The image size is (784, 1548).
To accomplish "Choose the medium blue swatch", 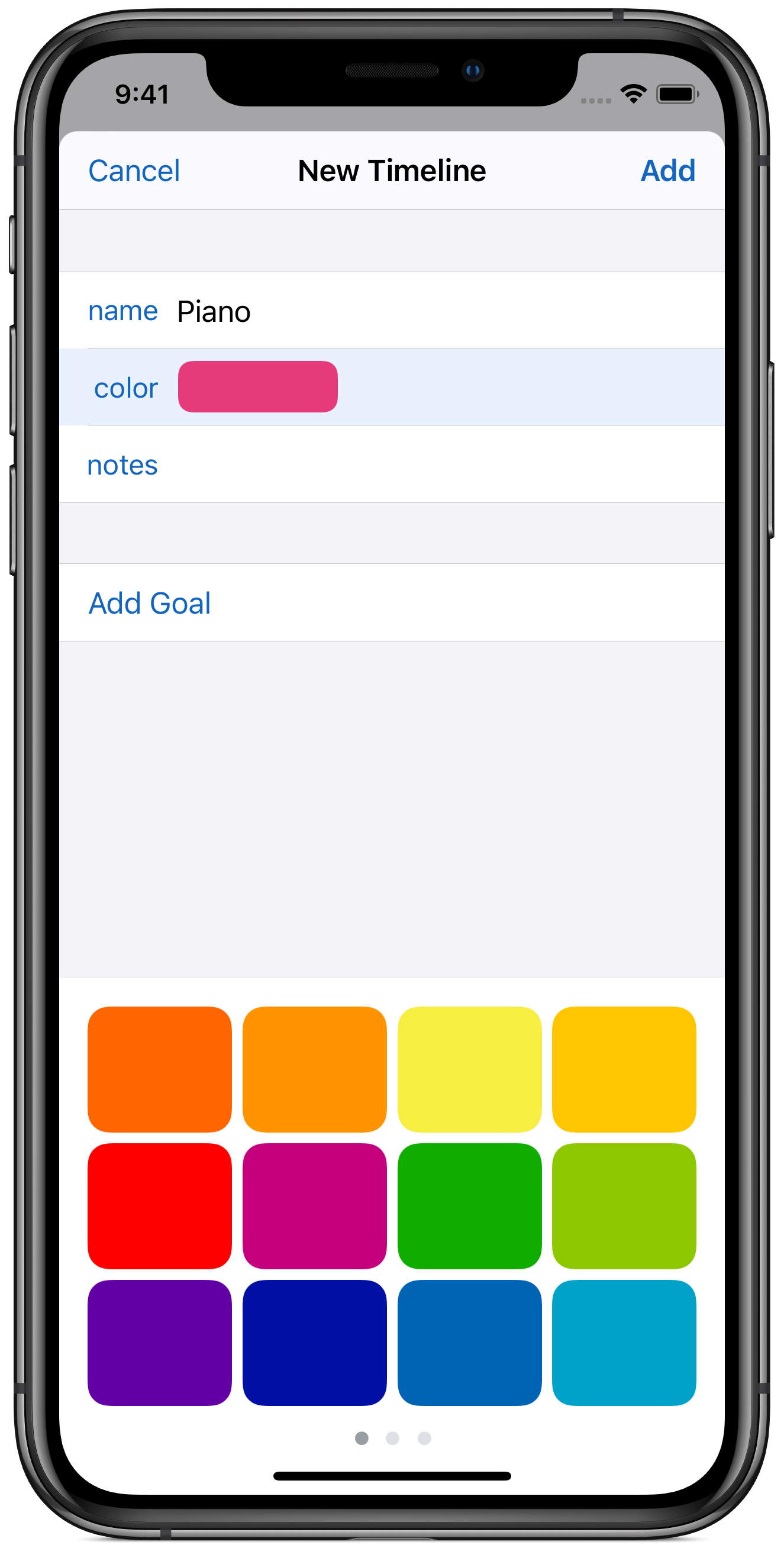I will tap(469, 1343).
